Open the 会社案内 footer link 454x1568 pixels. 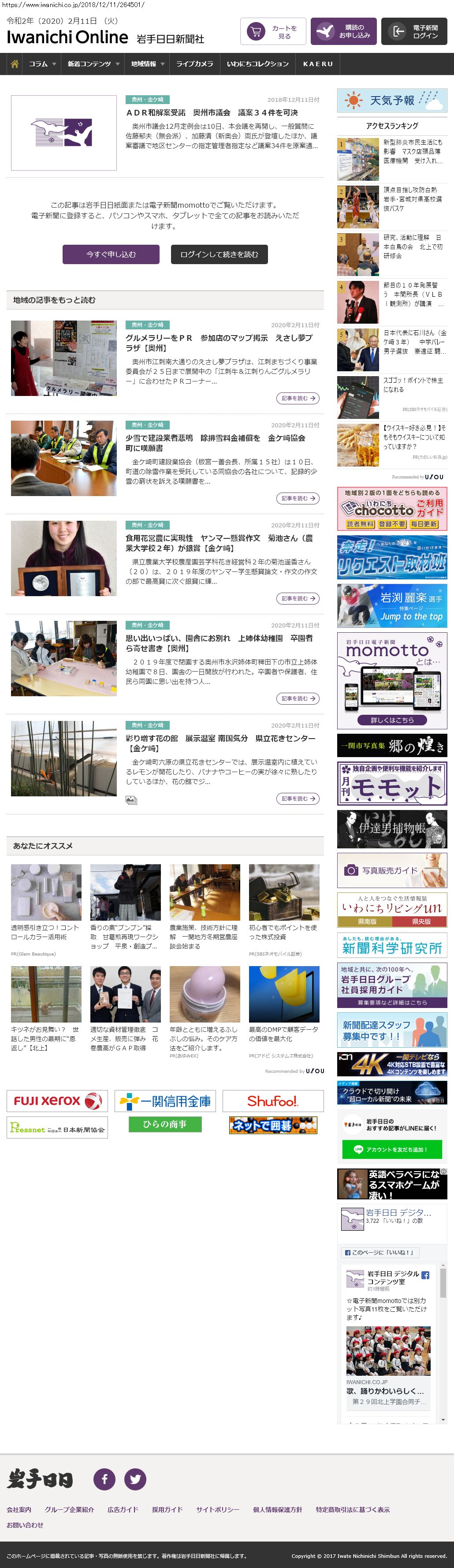(x=19, y=1509)
